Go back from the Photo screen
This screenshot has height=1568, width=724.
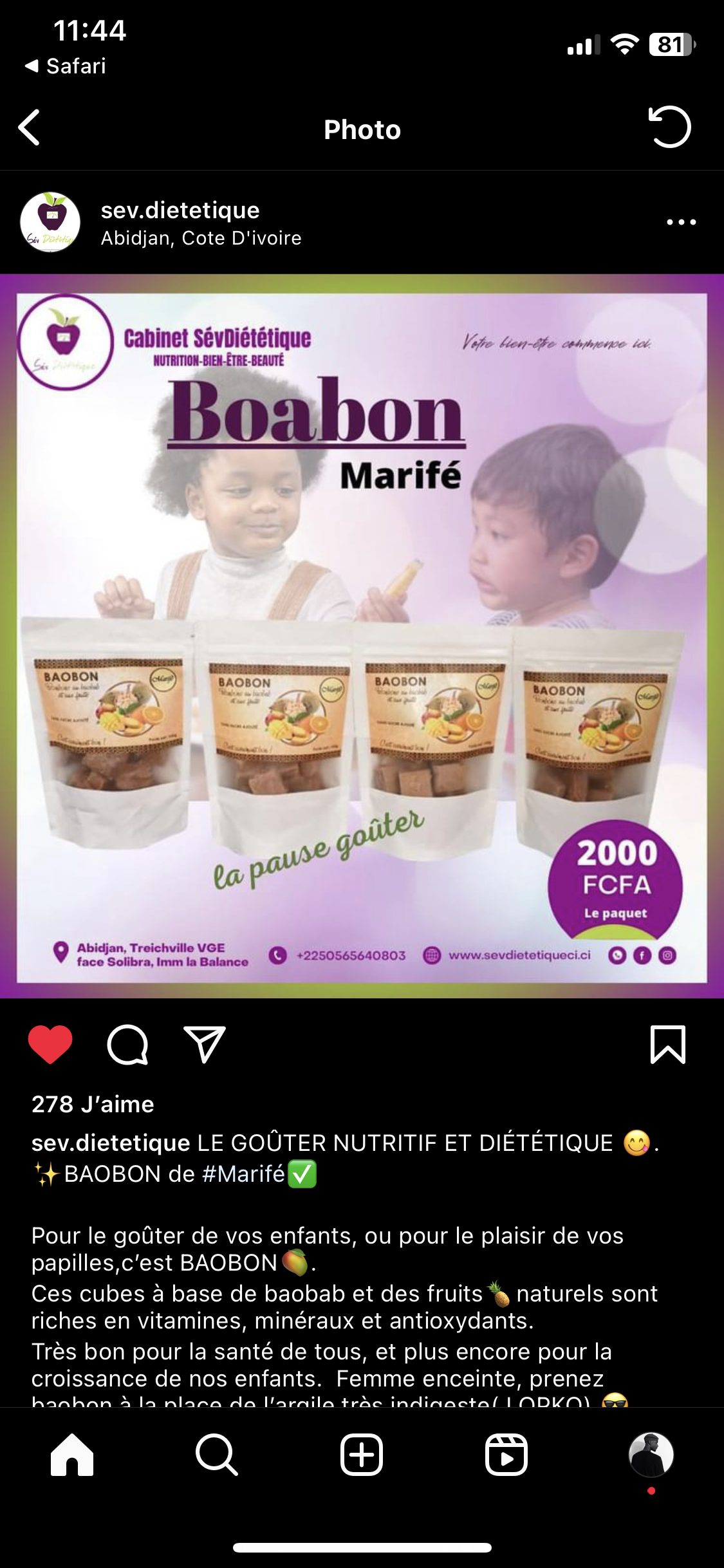point(30,127)
